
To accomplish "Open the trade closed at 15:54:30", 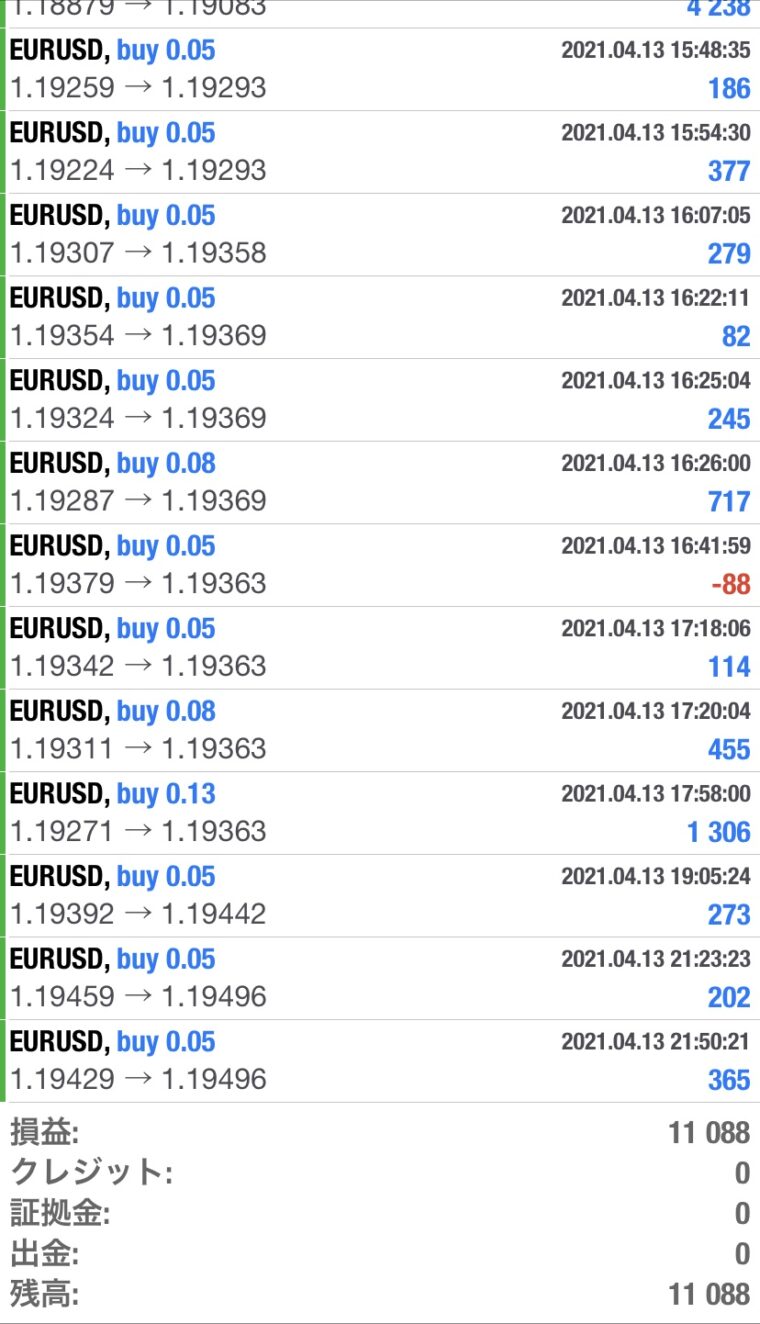I will (x=380, y=152).
